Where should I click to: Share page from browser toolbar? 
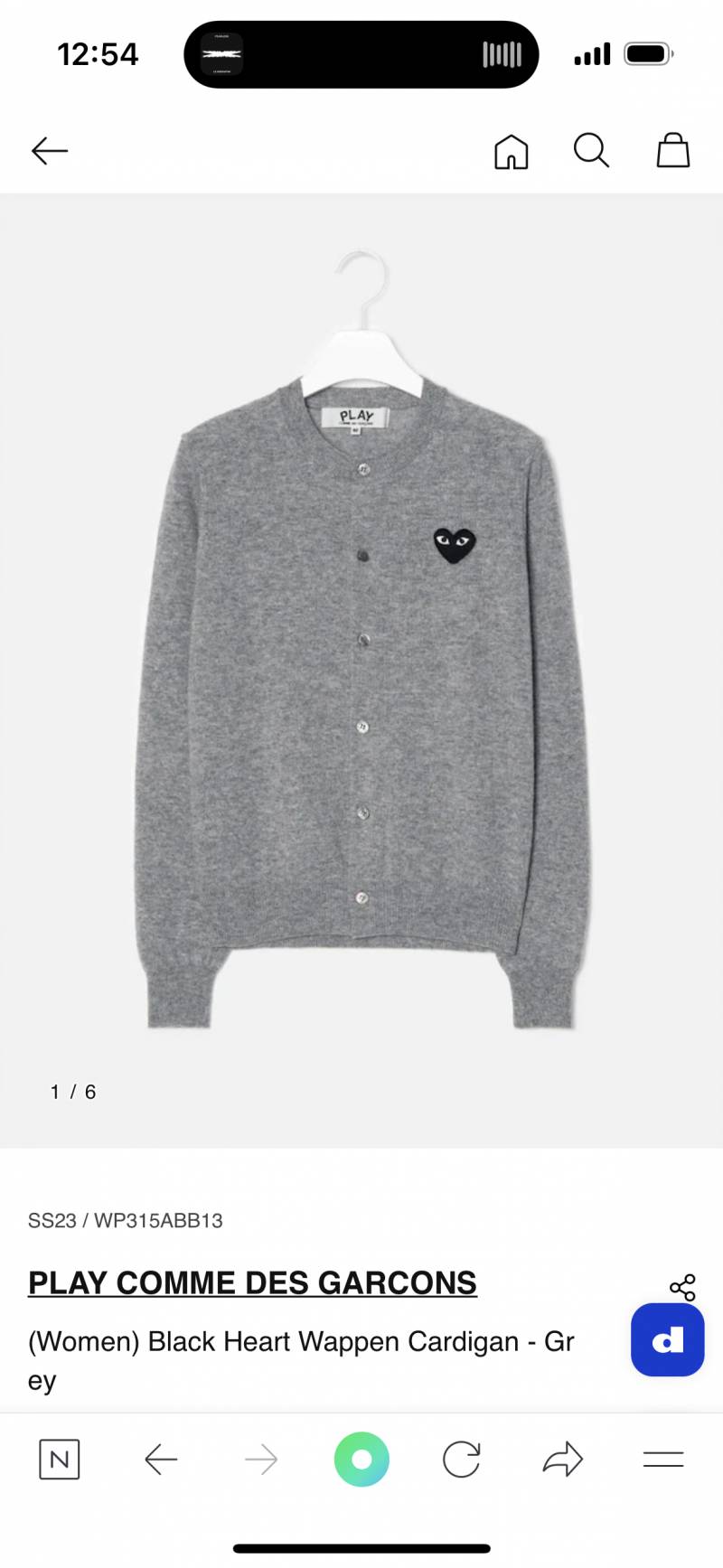[x=562, y=1459]
